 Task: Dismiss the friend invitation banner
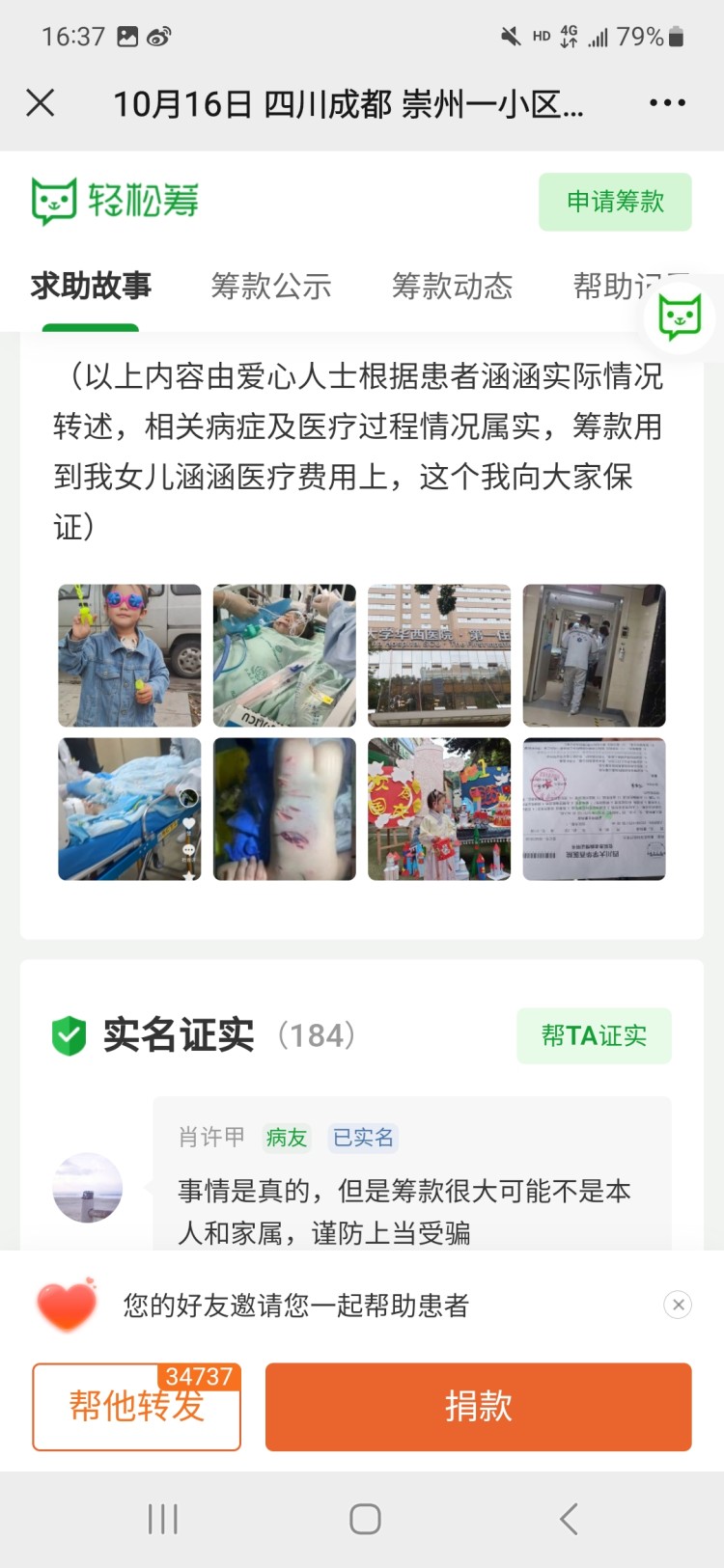[679, 1305]
